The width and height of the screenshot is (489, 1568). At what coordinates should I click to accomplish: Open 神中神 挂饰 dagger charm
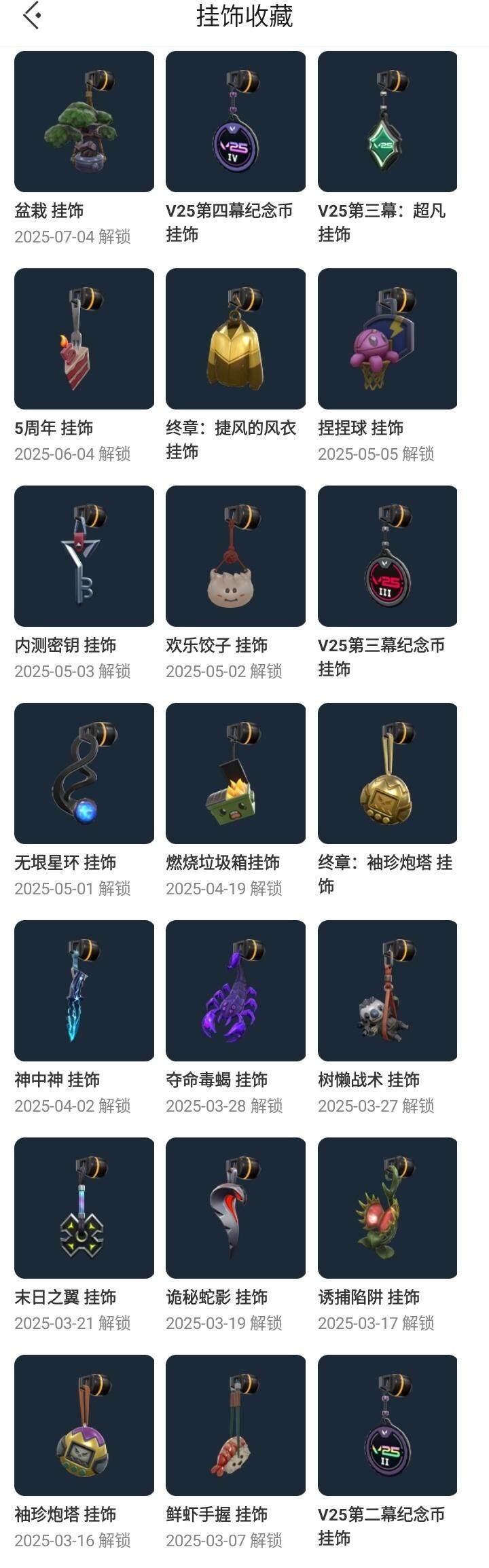(x=84, y=991)
